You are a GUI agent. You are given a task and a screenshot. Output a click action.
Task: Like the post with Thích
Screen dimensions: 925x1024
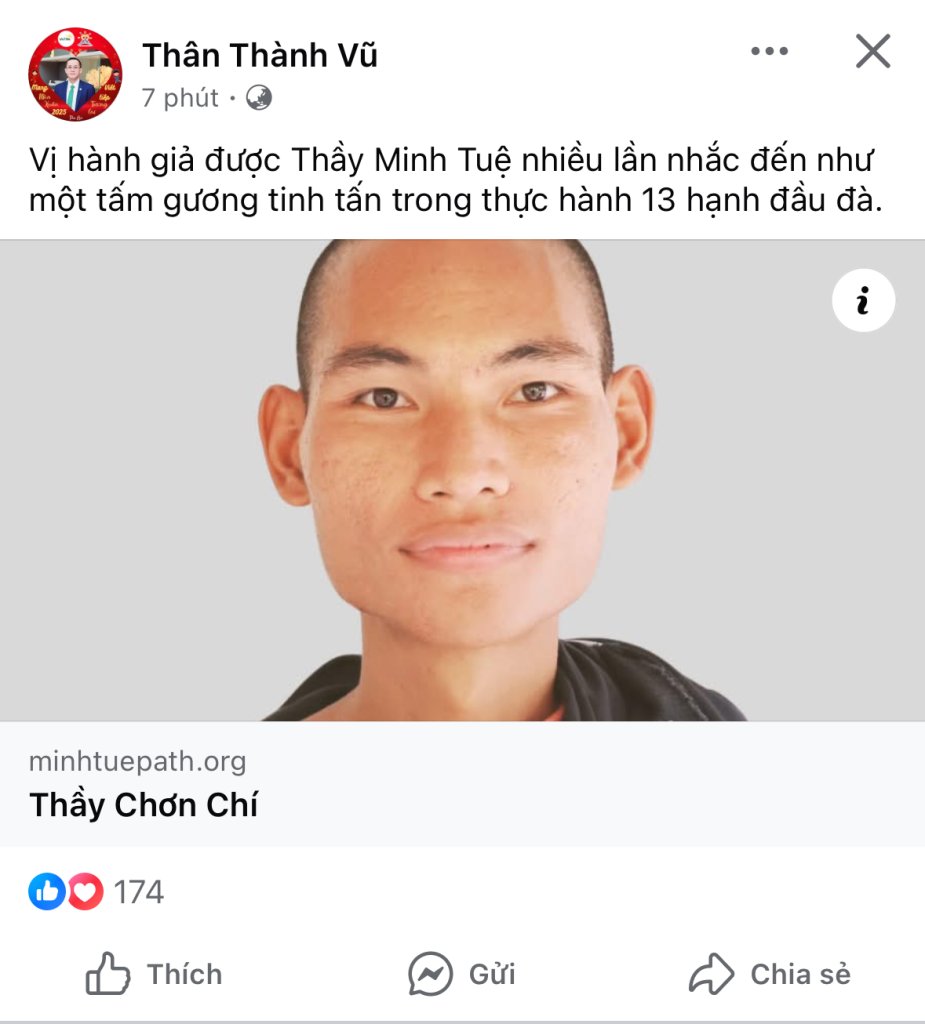coord(155,974)
